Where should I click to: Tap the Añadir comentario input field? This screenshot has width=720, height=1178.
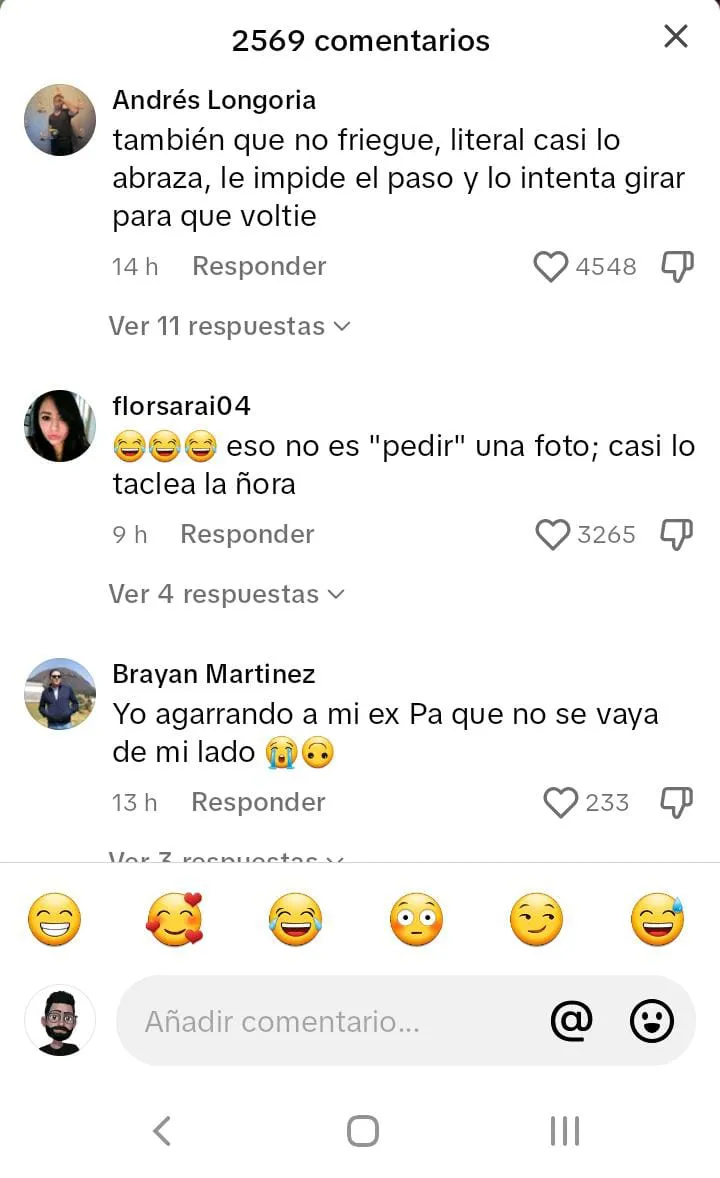pos(300,1021)
